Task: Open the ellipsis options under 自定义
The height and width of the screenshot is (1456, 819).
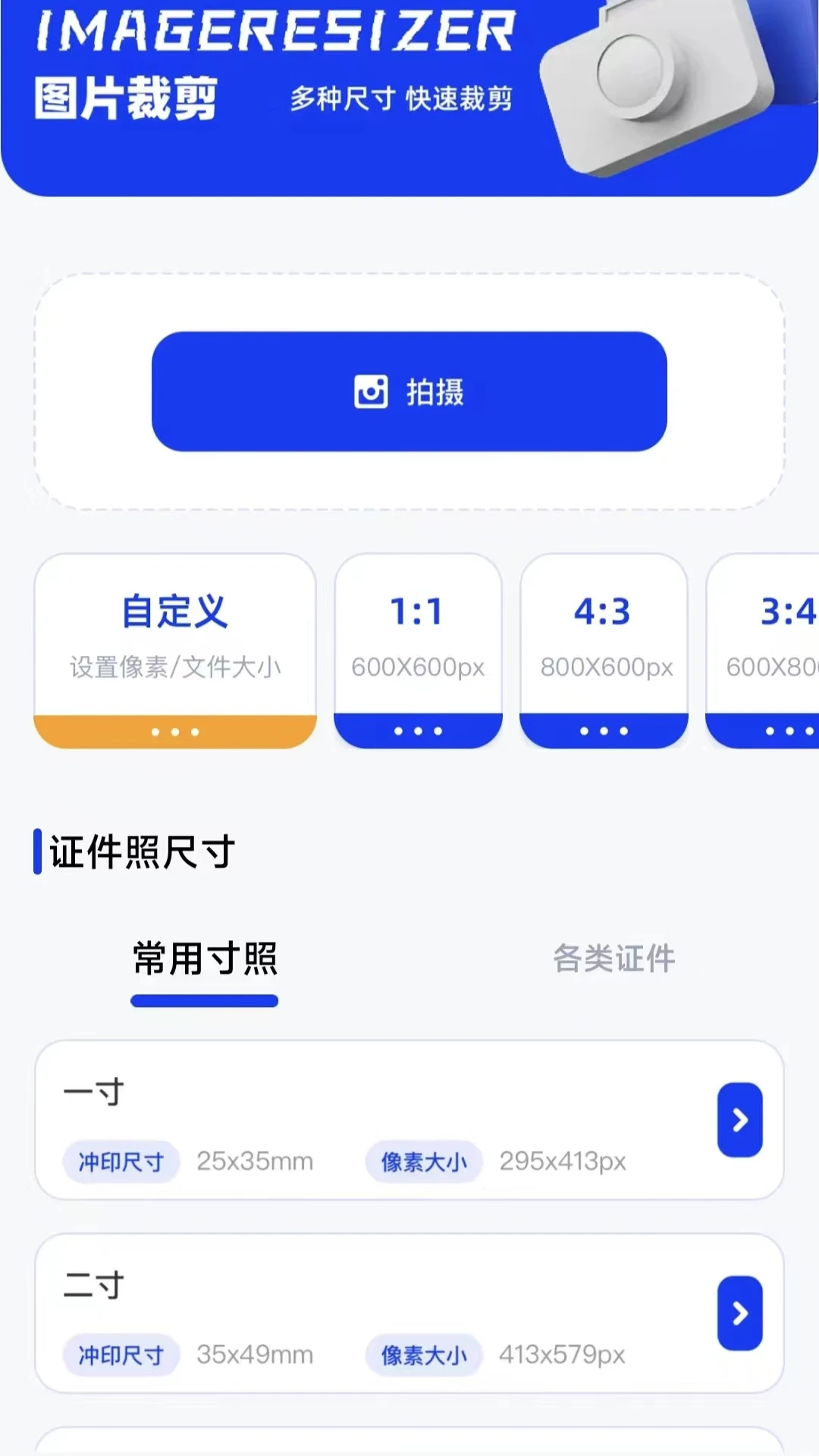Action: [x=174, y=732]
